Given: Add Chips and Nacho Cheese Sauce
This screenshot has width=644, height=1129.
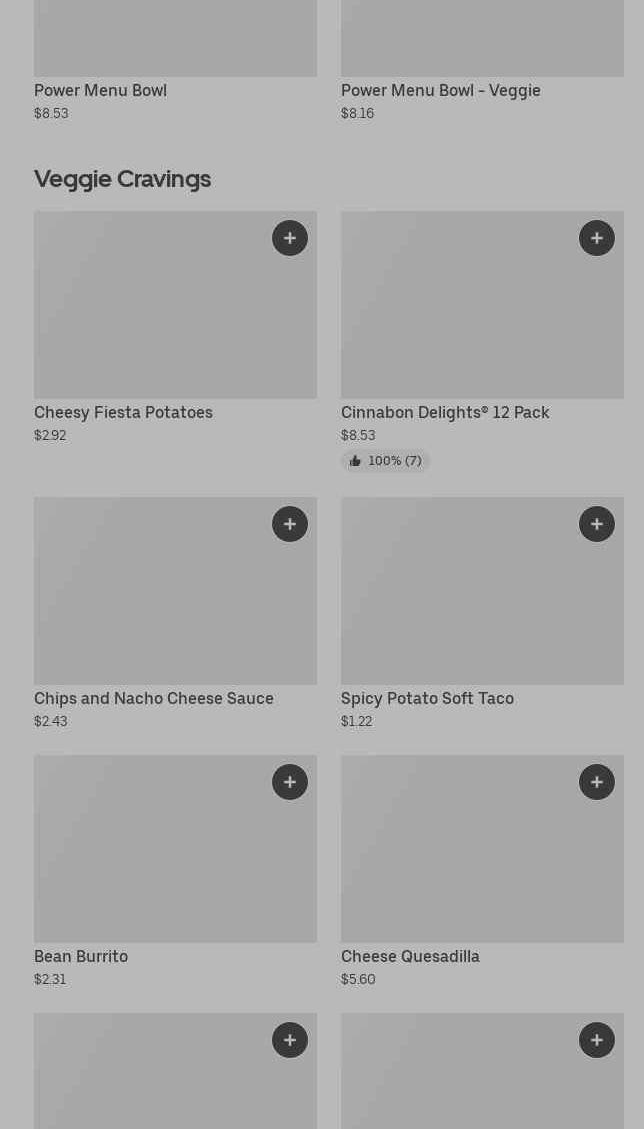Looking at the screenshot, I should [290, 524].
